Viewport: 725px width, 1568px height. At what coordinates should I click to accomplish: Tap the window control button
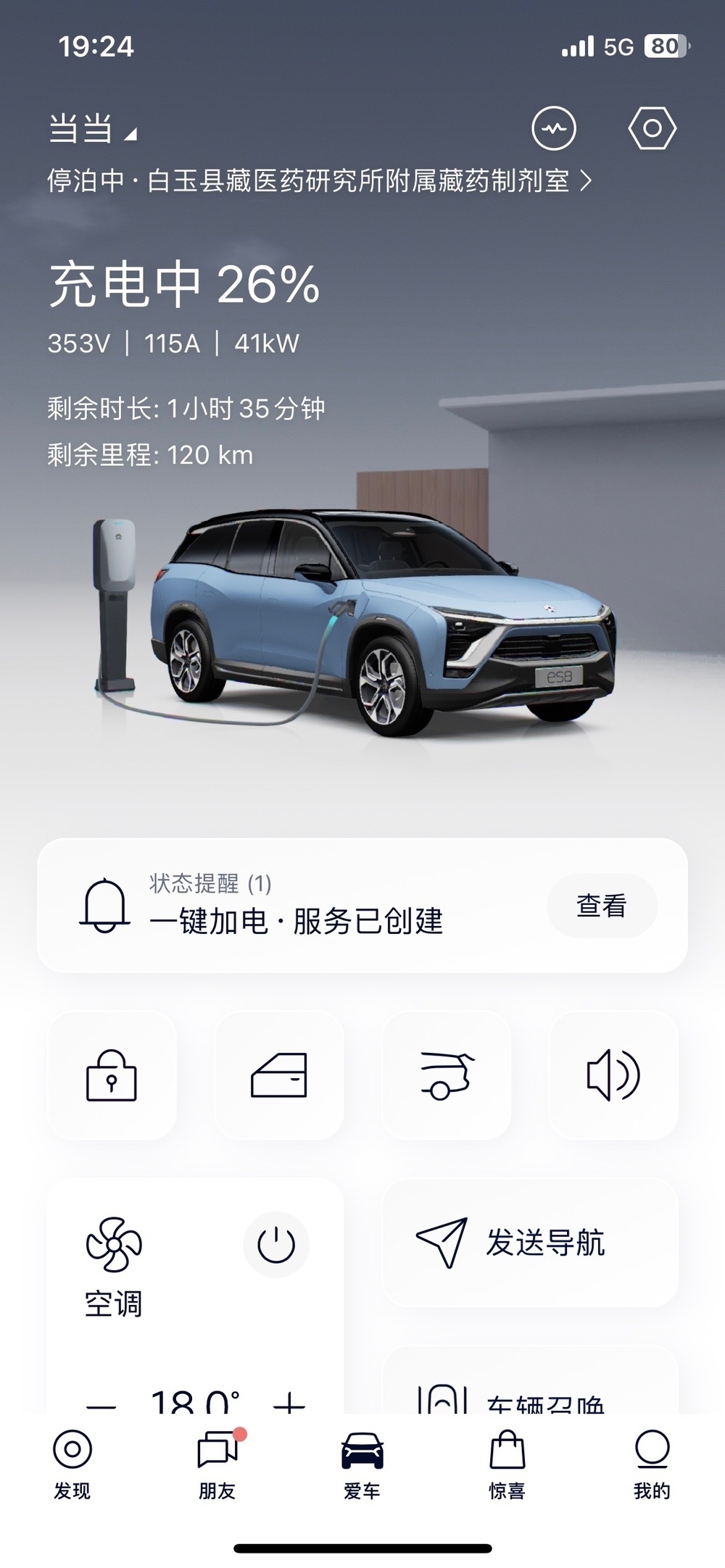tap(279, 1075)
